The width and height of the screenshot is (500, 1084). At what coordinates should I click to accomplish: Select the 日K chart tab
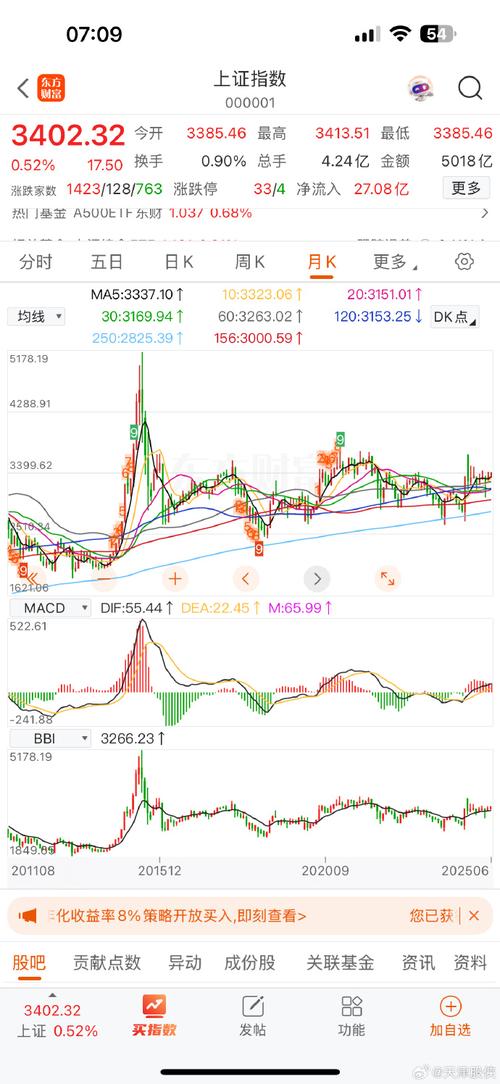point(178,261)
